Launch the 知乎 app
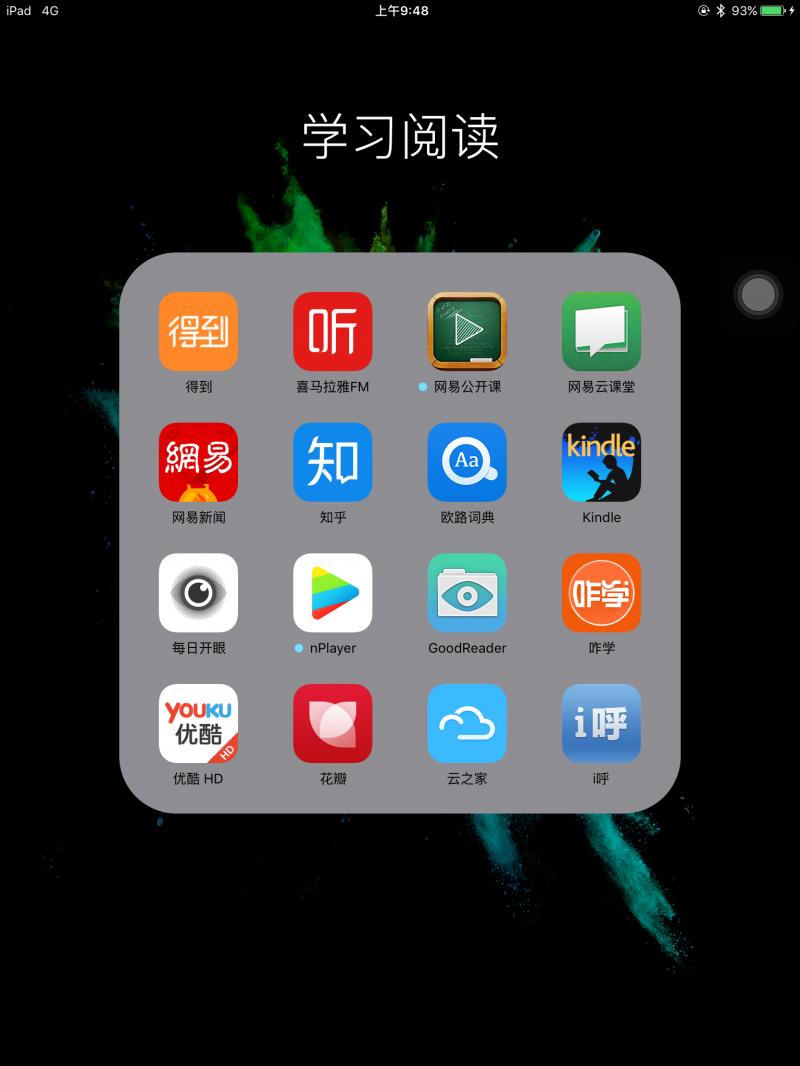Screen dimensions: 800x1066 pyautogui.click(x=333, y=462)
